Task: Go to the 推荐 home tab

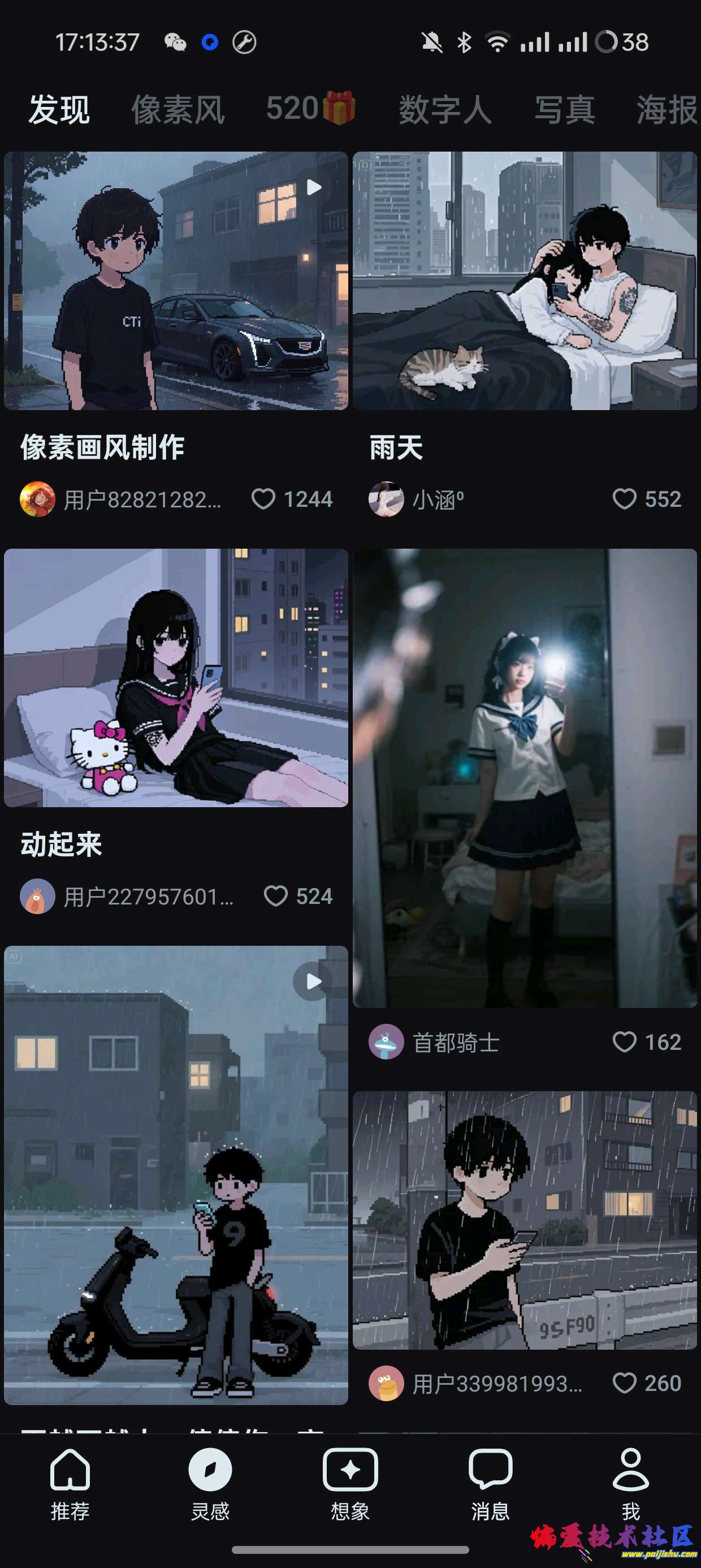Action: point(70,1483)
